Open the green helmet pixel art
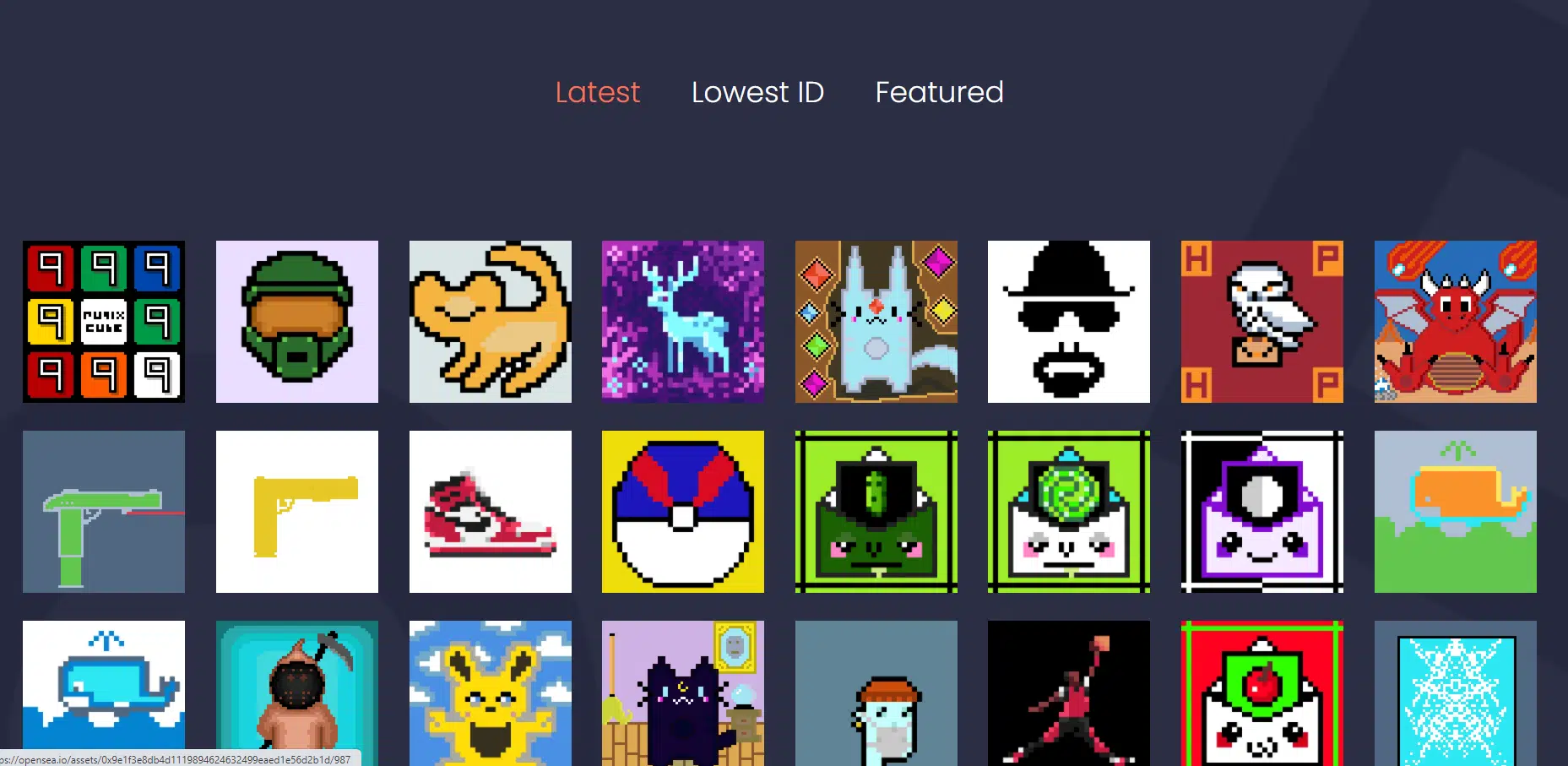The width and height of the screenshot is (1568, 766). tap(297, 322)
